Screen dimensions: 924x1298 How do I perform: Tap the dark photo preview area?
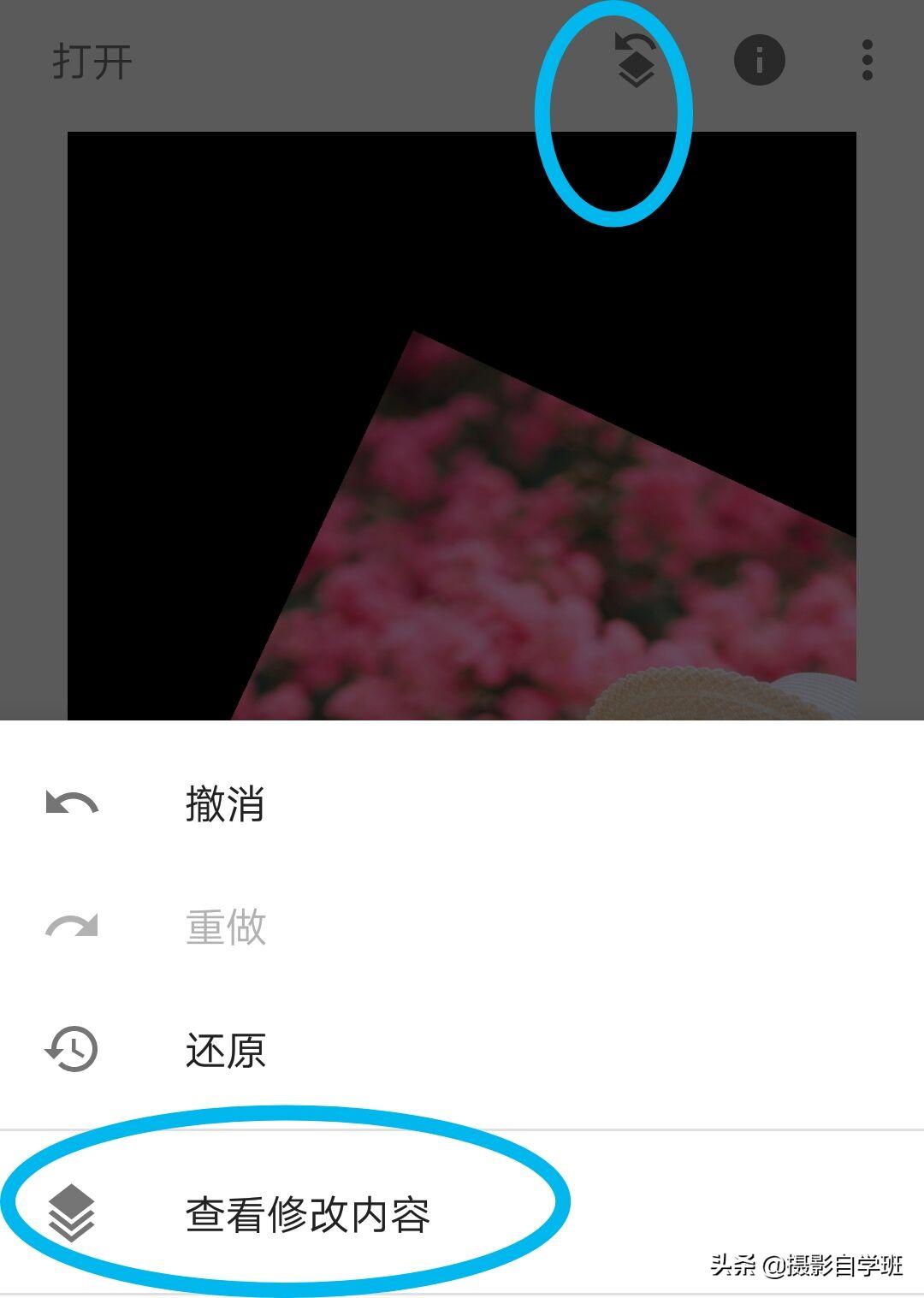click(x=214, y=257)
